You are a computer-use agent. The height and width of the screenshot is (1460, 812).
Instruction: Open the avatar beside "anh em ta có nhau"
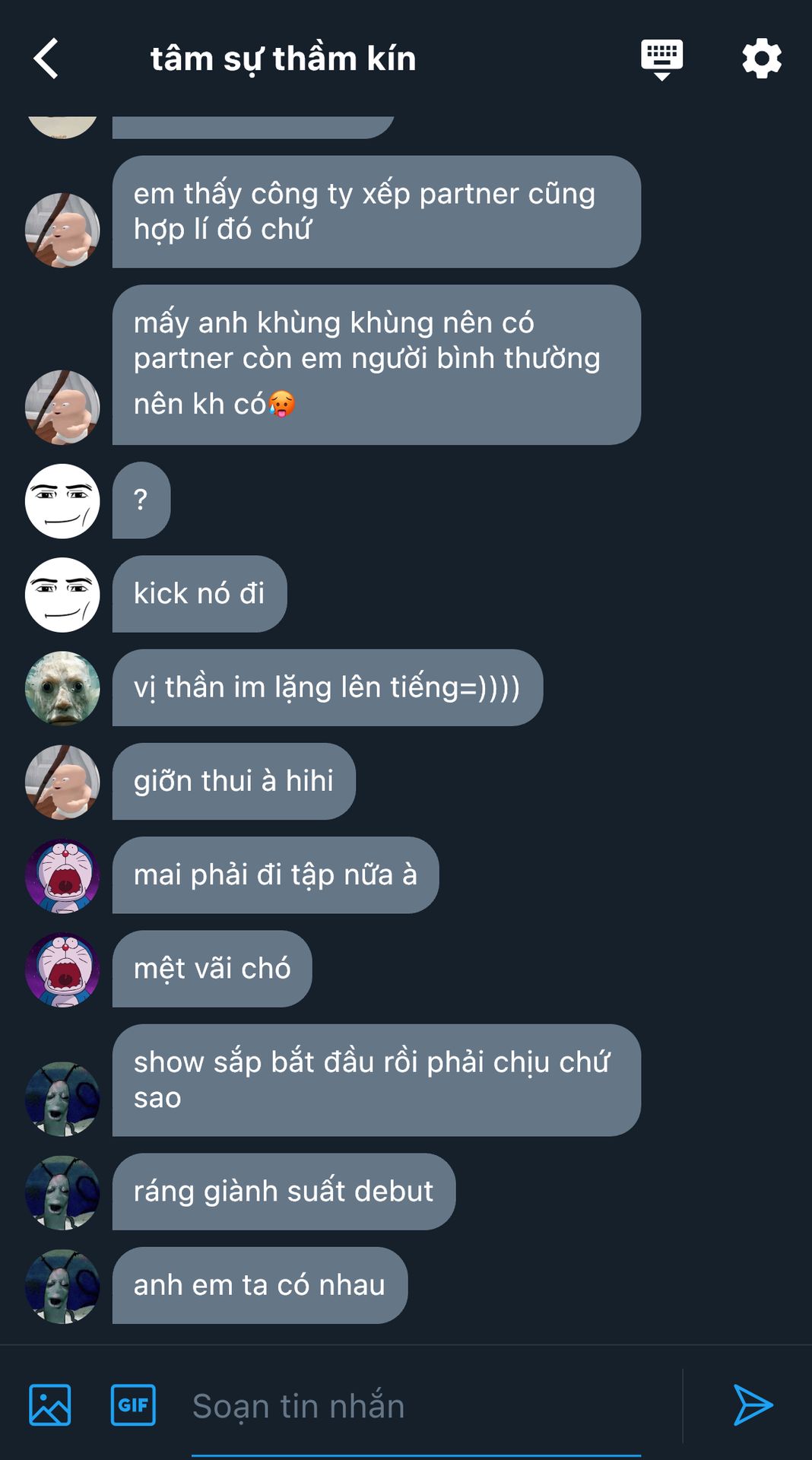click(x=62, y=1286)
